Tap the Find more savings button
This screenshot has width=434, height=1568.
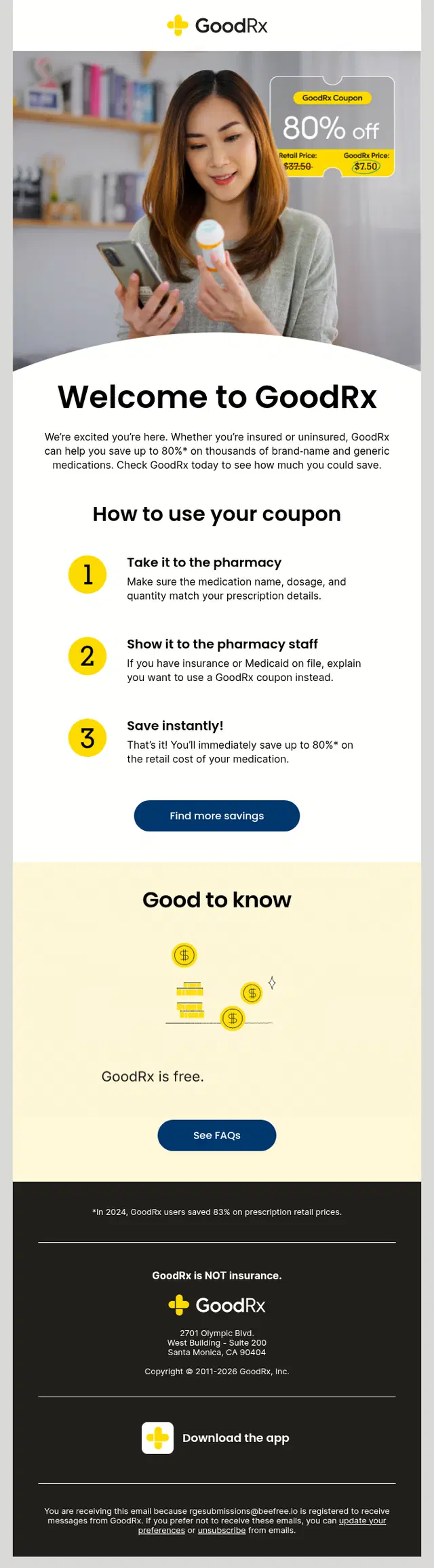pos(217,816)
